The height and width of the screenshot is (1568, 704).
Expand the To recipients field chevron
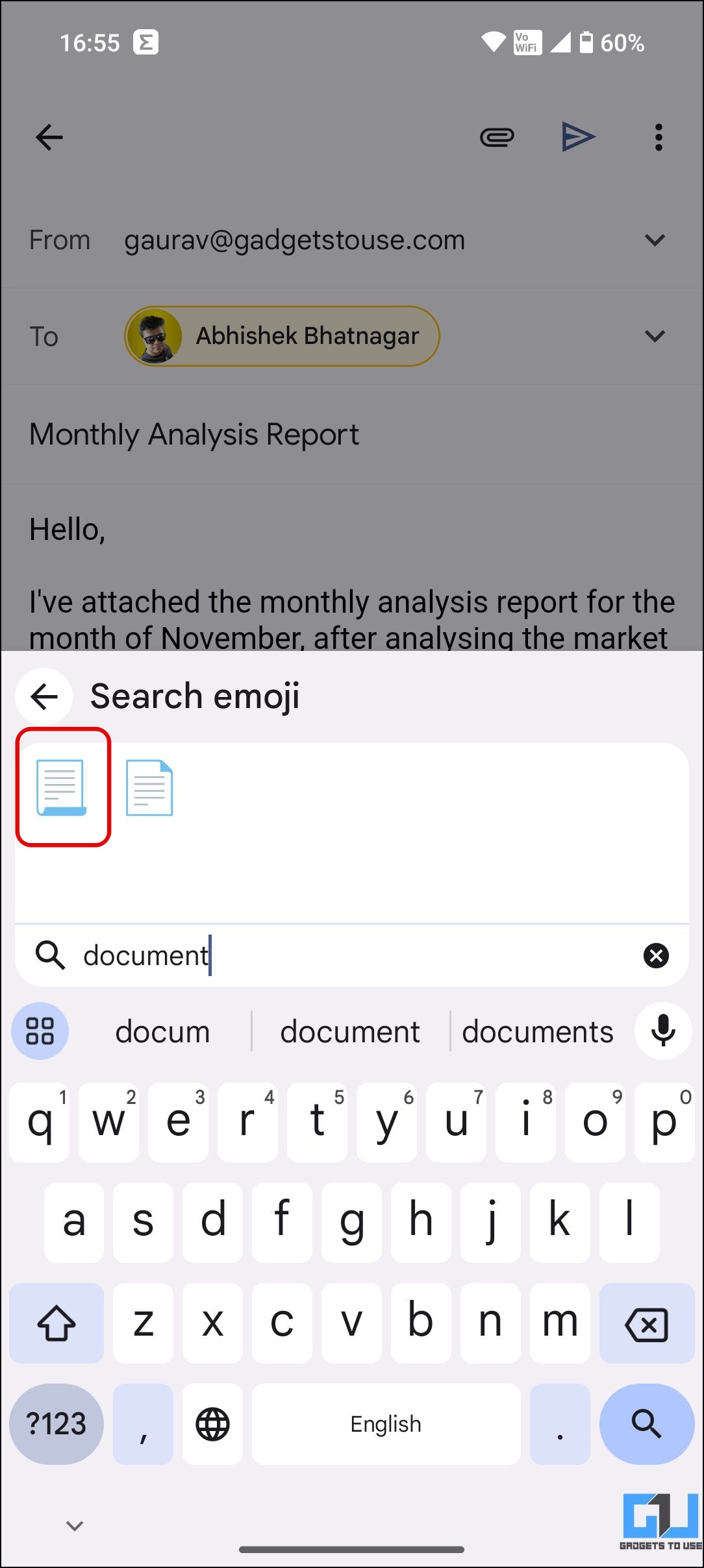tap(655, 336)
